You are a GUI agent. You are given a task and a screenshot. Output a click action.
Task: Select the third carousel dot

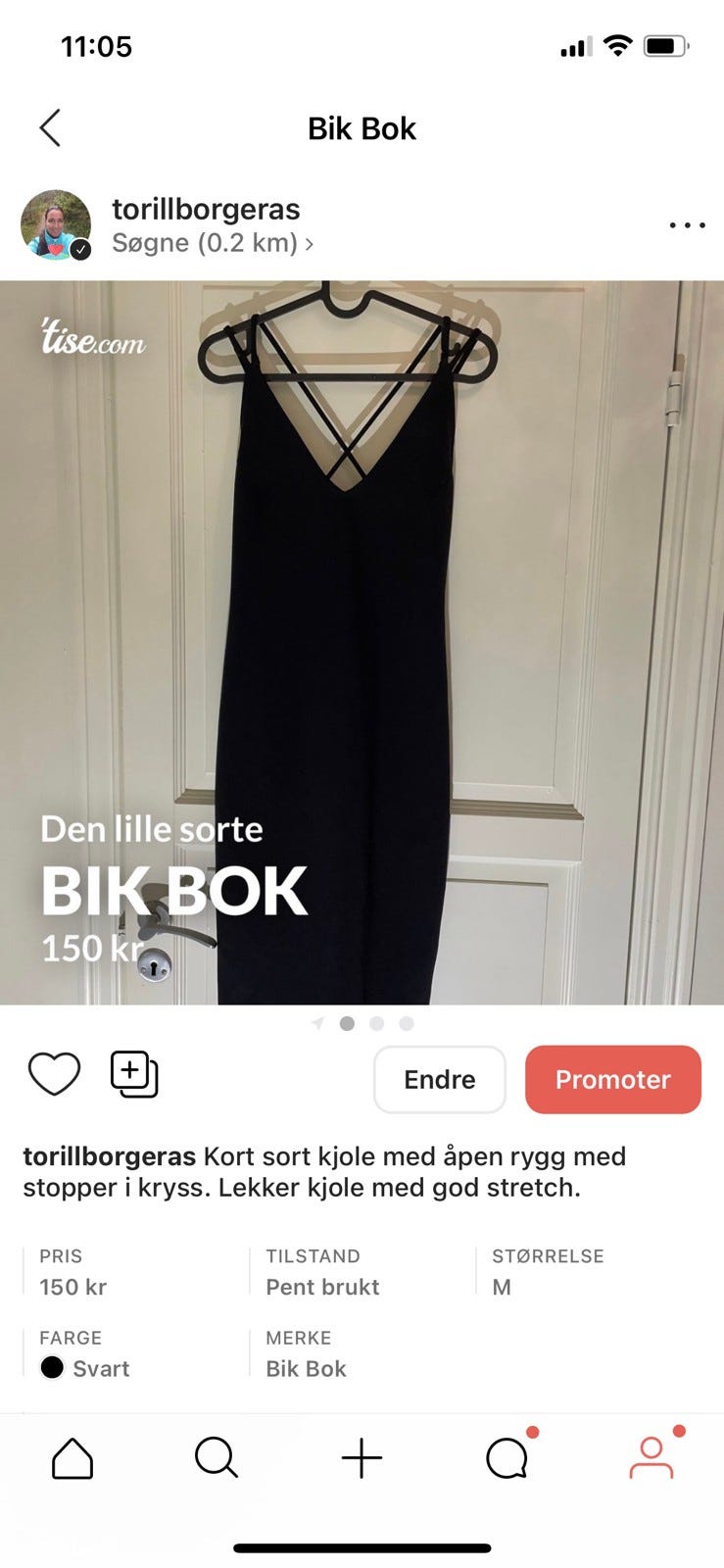(x=376, y=1022)
